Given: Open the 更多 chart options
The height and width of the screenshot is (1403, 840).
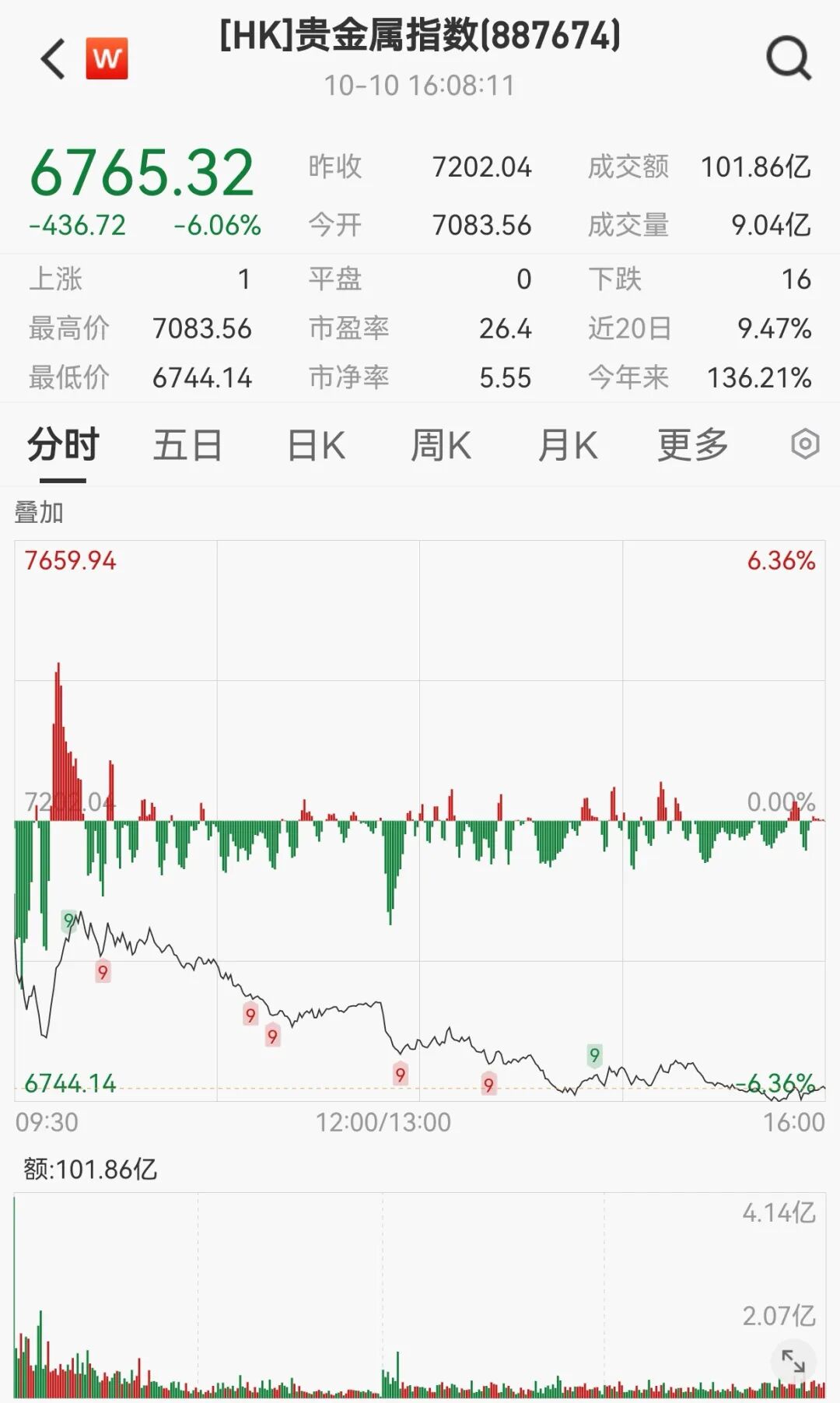Looking at the screenshot, I should pos(691,444).
